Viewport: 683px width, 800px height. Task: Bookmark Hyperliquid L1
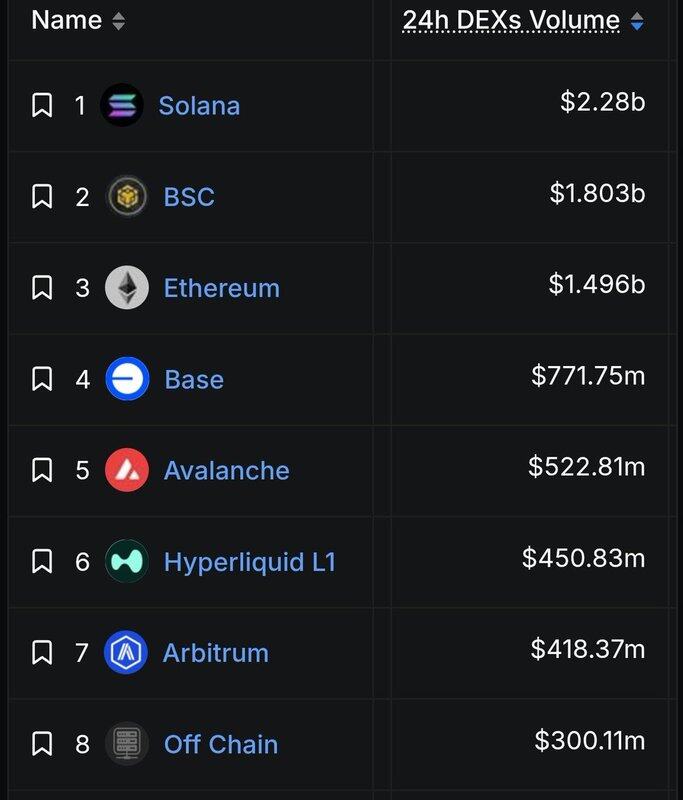[42, 562]
